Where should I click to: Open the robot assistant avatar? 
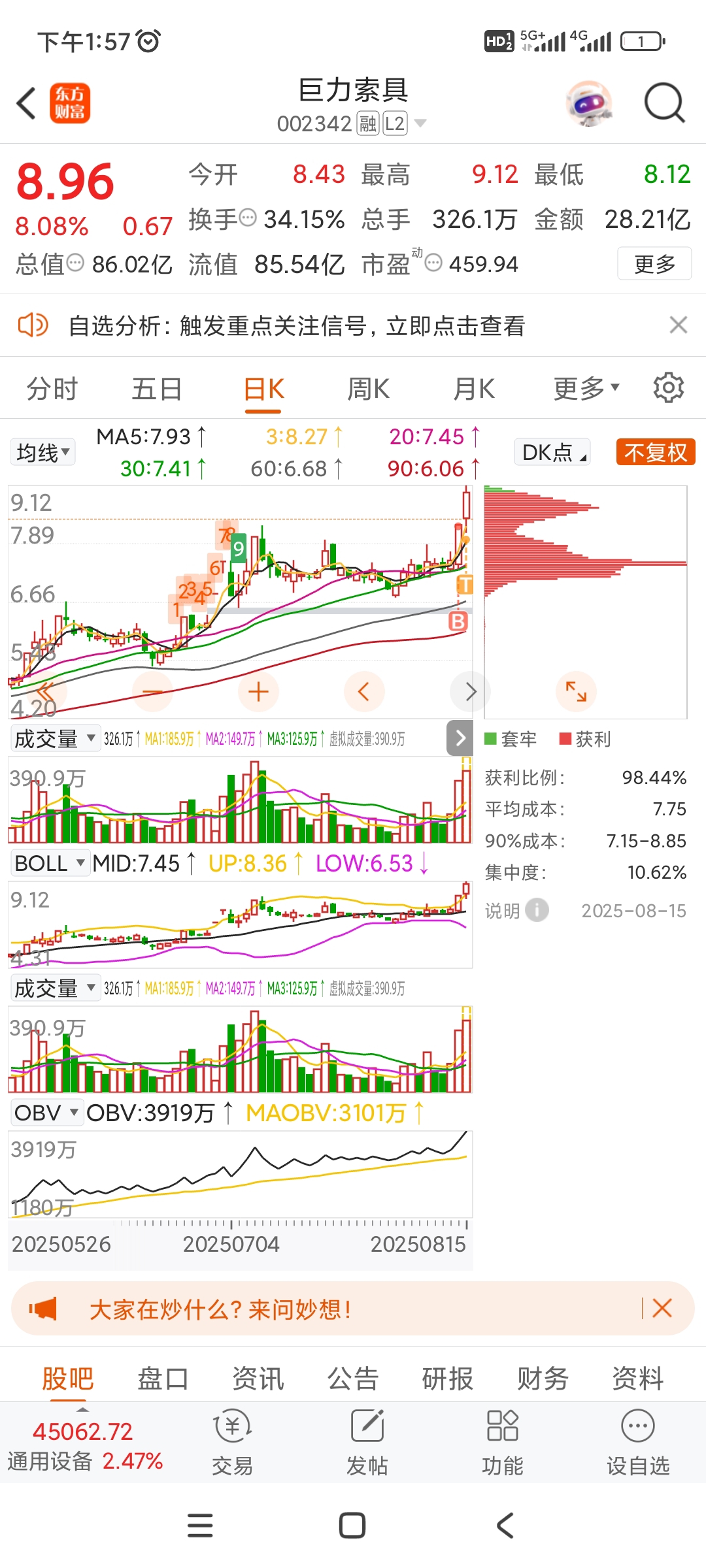pyautogui.click(x=590, y=103)
